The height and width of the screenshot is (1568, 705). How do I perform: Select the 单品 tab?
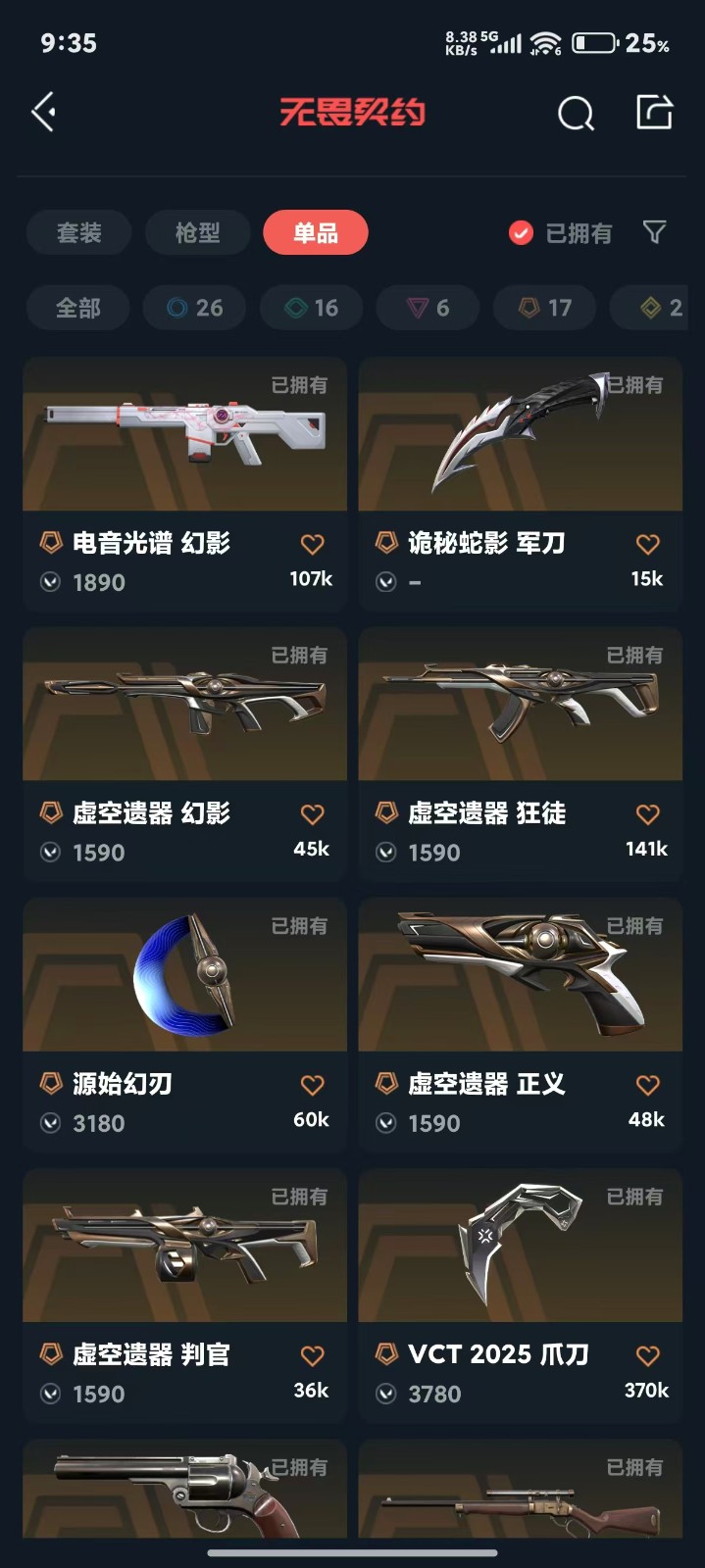(316, 233)
